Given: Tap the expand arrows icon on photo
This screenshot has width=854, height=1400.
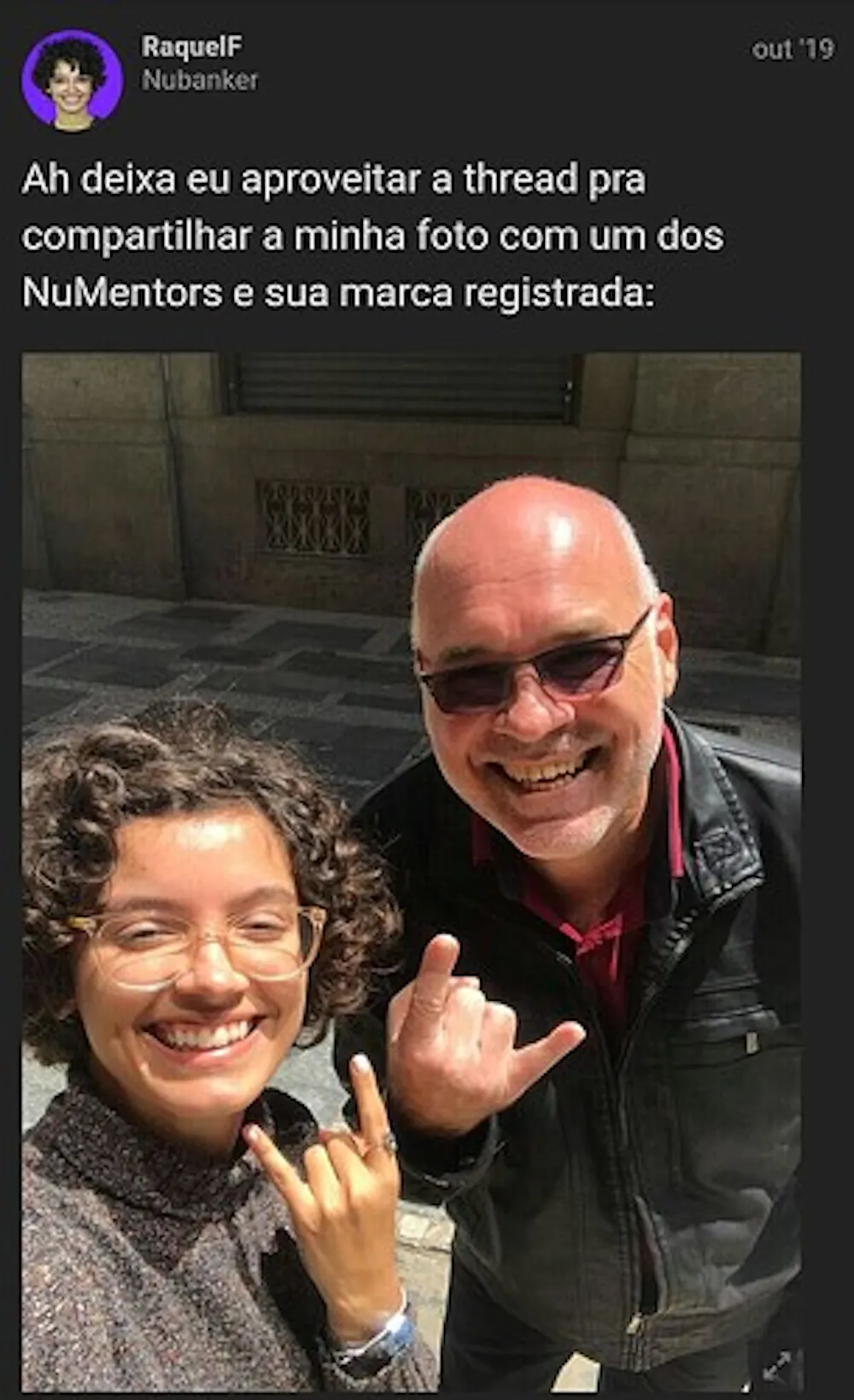Looking at the screenshot, I should (776, 1365).
